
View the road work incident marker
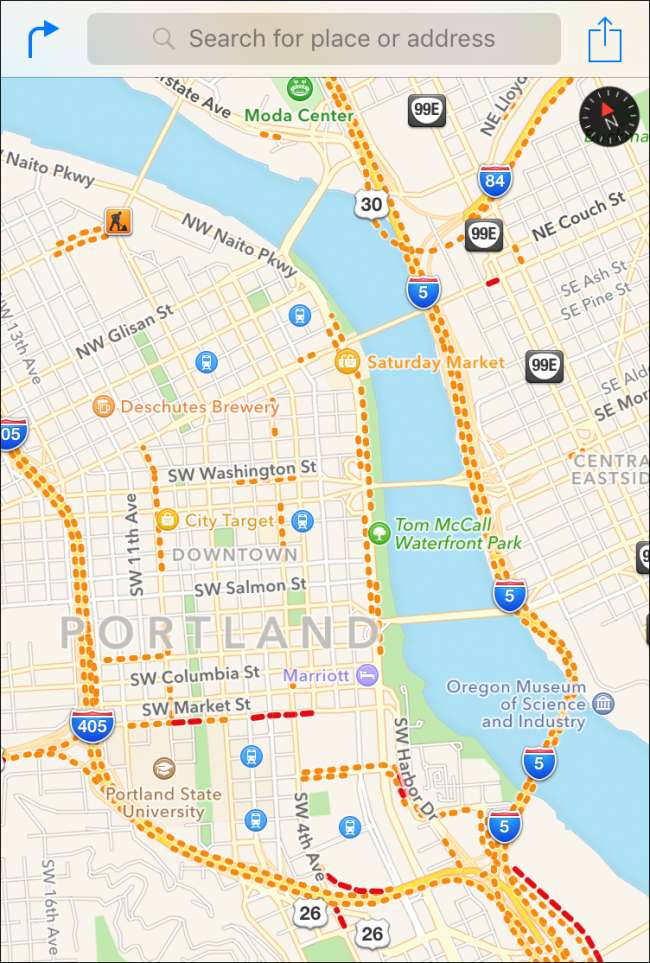click(x=118, y=221)
